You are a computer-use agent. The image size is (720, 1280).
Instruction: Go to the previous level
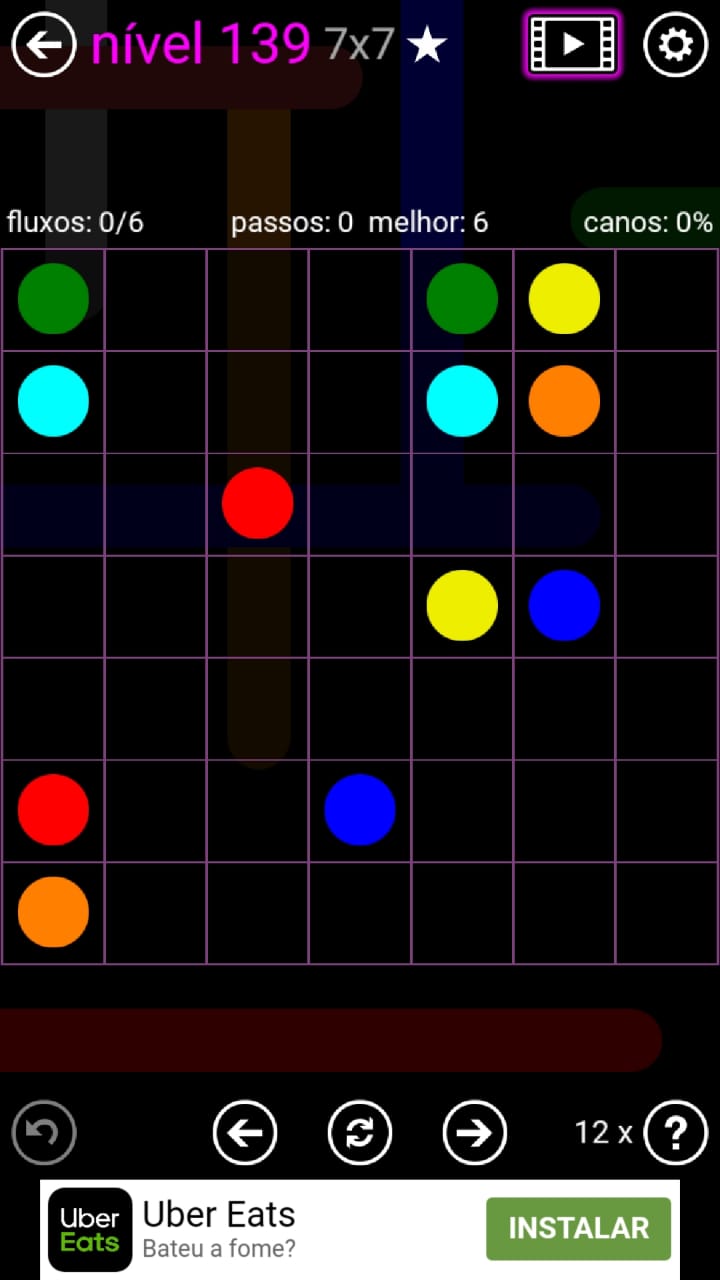[245, 1133]
